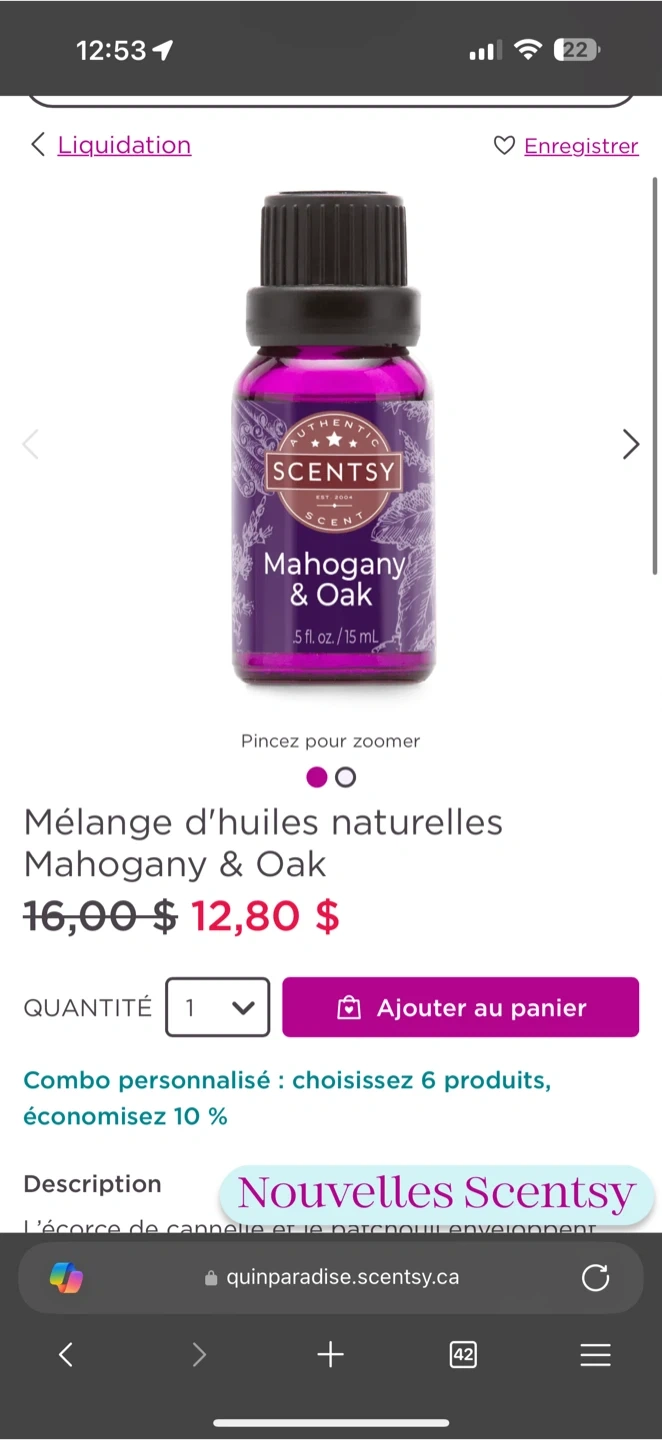
Task: Reload the page in the browser
Action: (595, 1277)
